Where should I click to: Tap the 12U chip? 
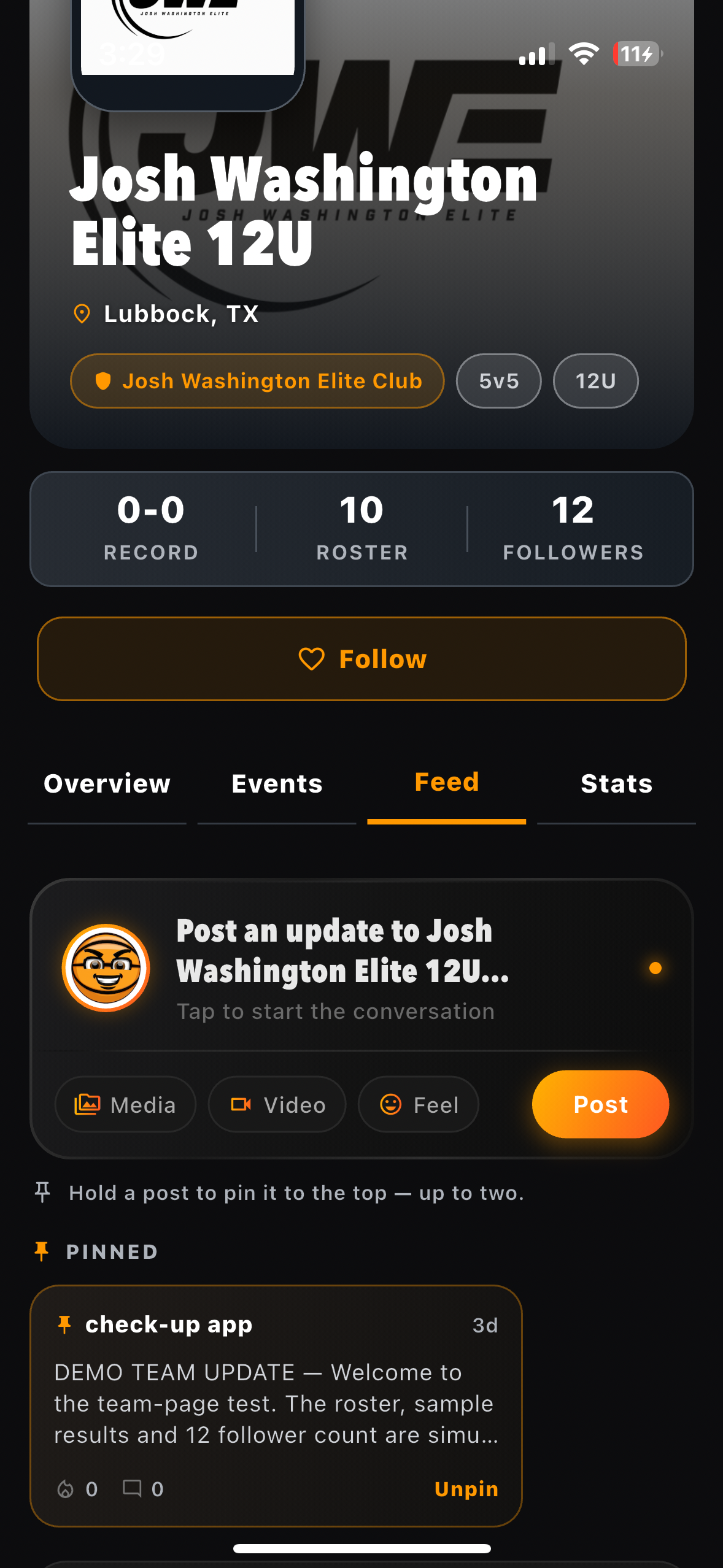(596, 381)
